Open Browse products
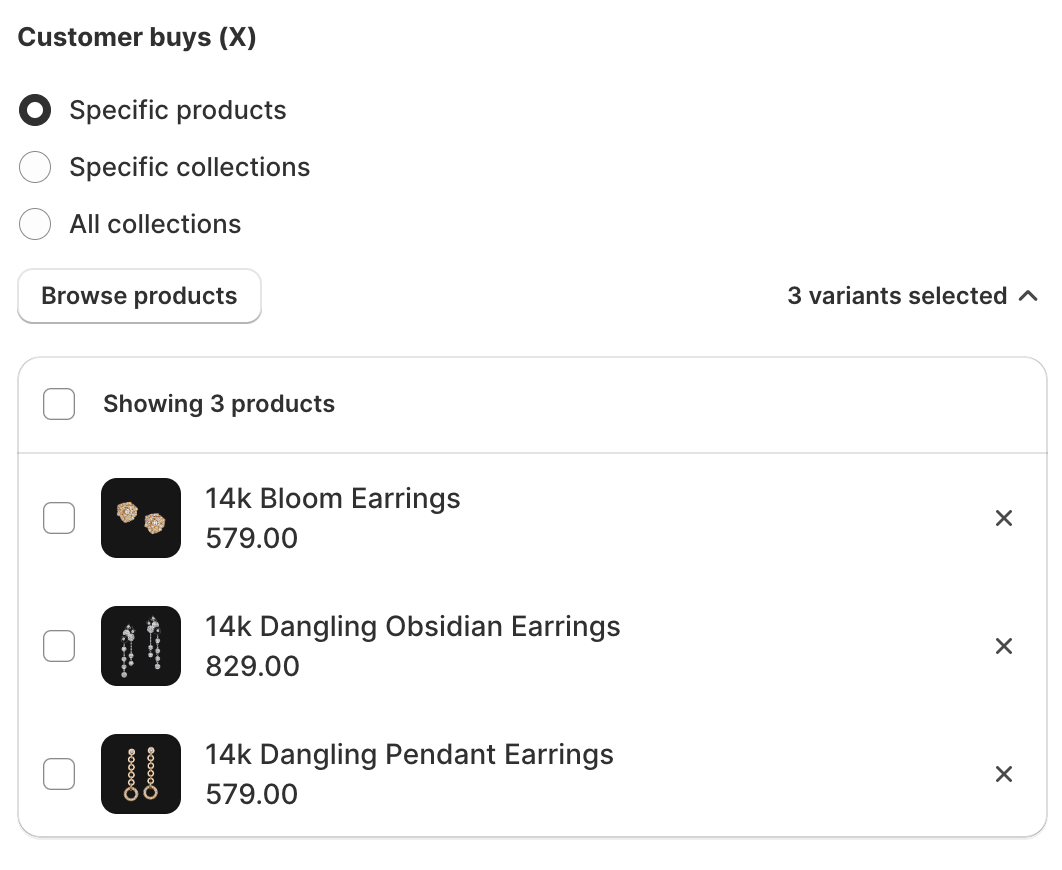 (x=139, y=296)
